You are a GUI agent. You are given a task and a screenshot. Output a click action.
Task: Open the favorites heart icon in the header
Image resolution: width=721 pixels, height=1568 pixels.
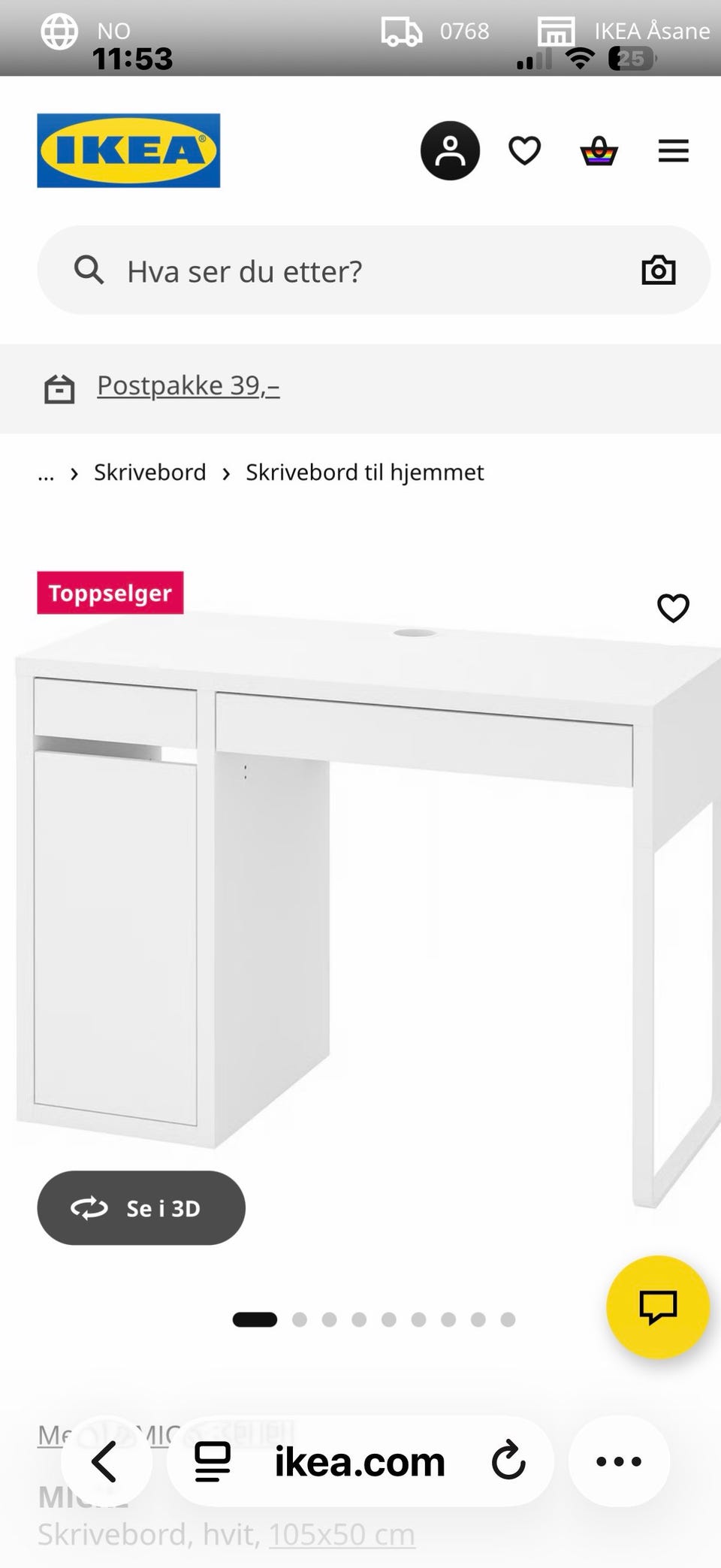click(524, 150)
